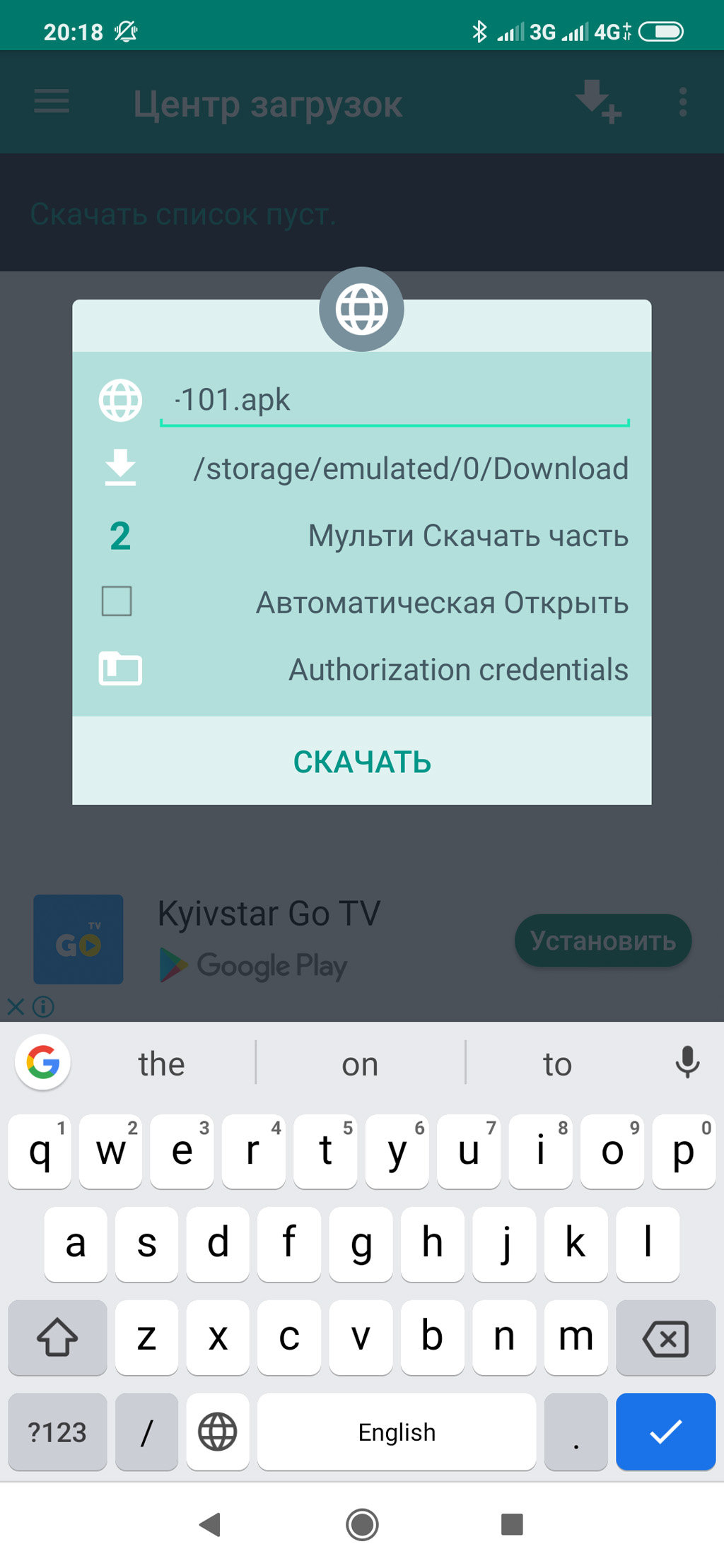Viewport: 724px width, 1568px height.
Task: Open Google search from the keyboard G icon
Action: (x=43, y=1062)
